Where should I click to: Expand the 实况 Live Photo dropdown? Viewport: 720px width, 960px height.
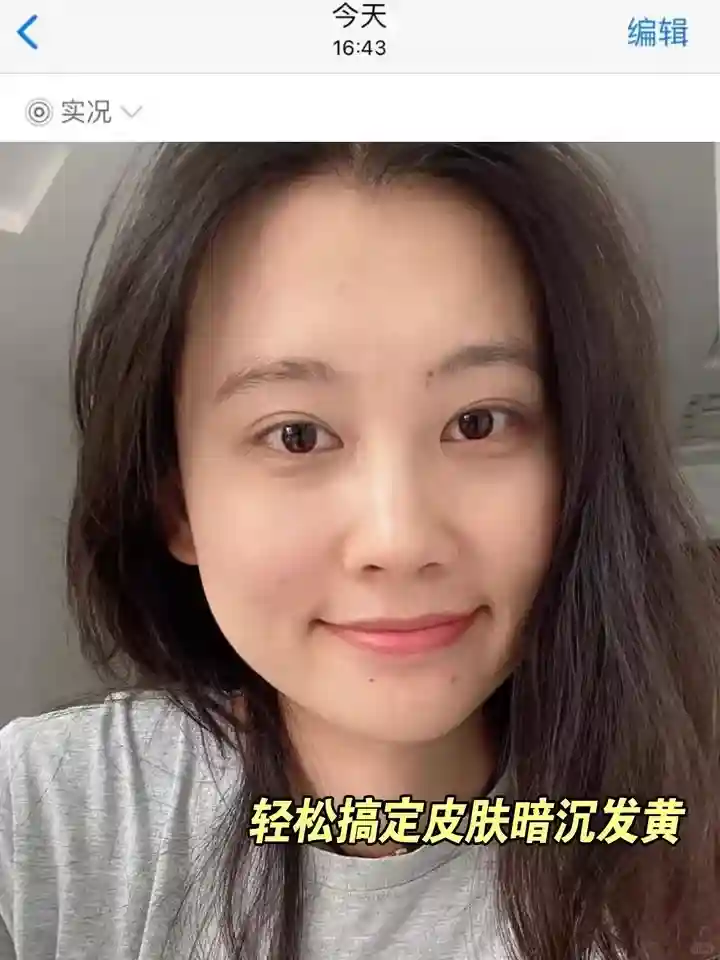click(x=84, y=112)
